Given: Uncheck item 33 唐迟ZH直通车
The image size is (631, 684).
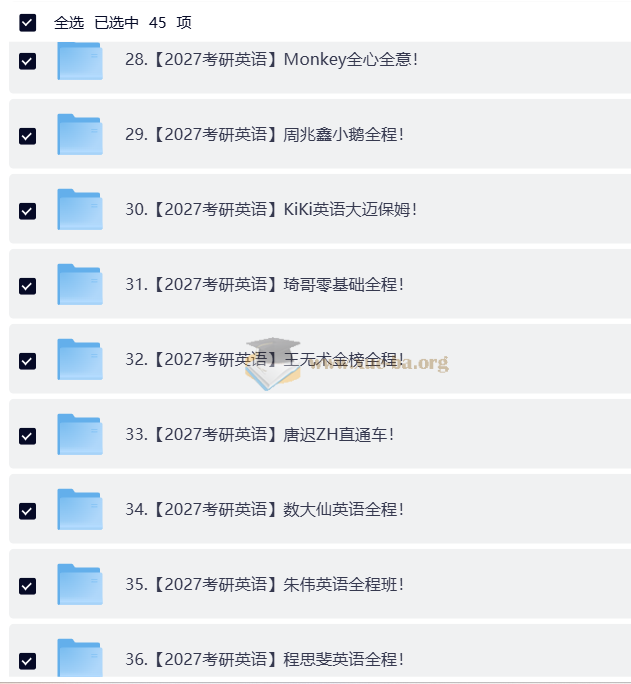Looking at the screenshot, I should tap(27, 436).
